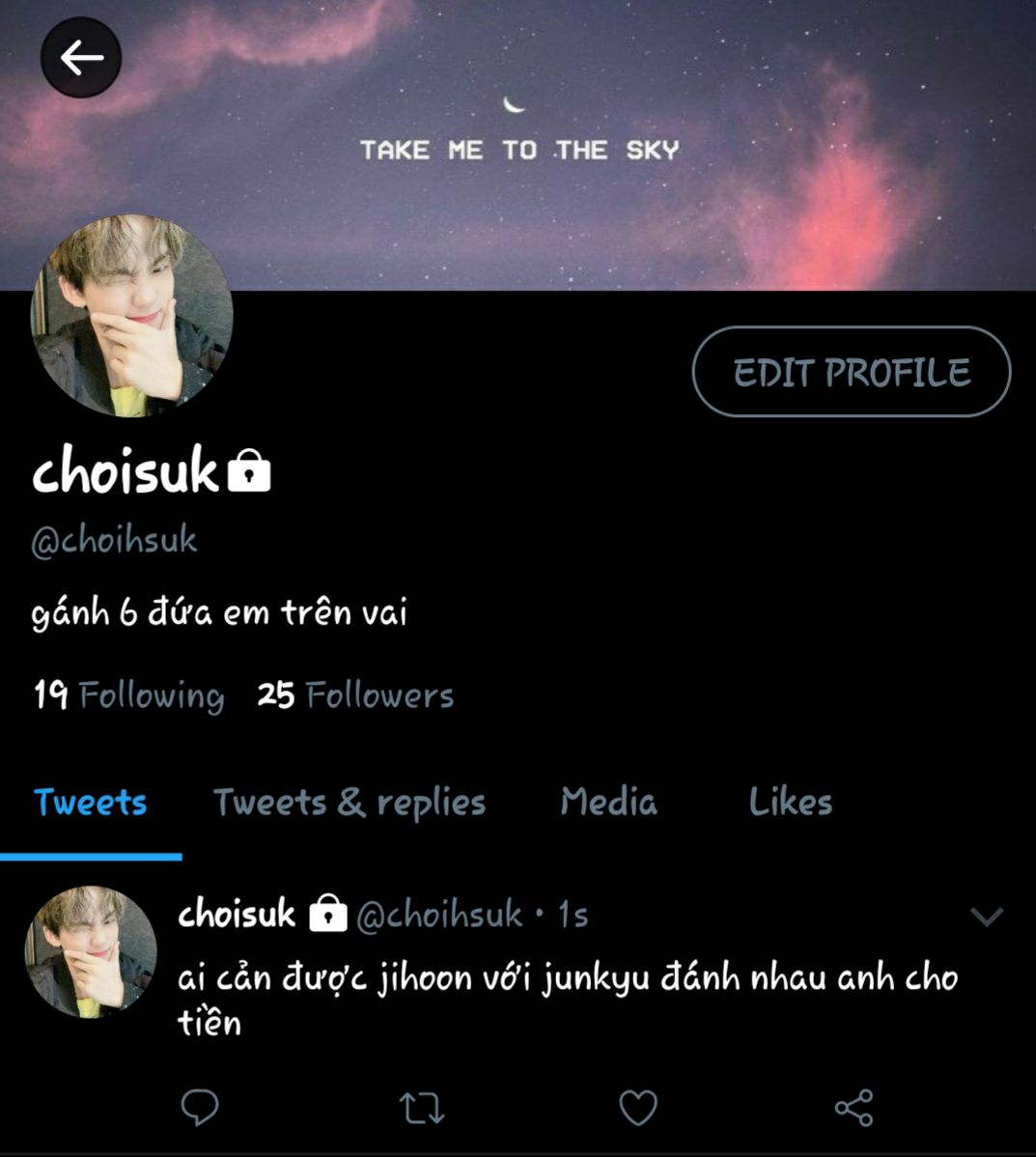Reply to choisuk's tweet
The image size is (1036, 1157).
(200, 1108)
